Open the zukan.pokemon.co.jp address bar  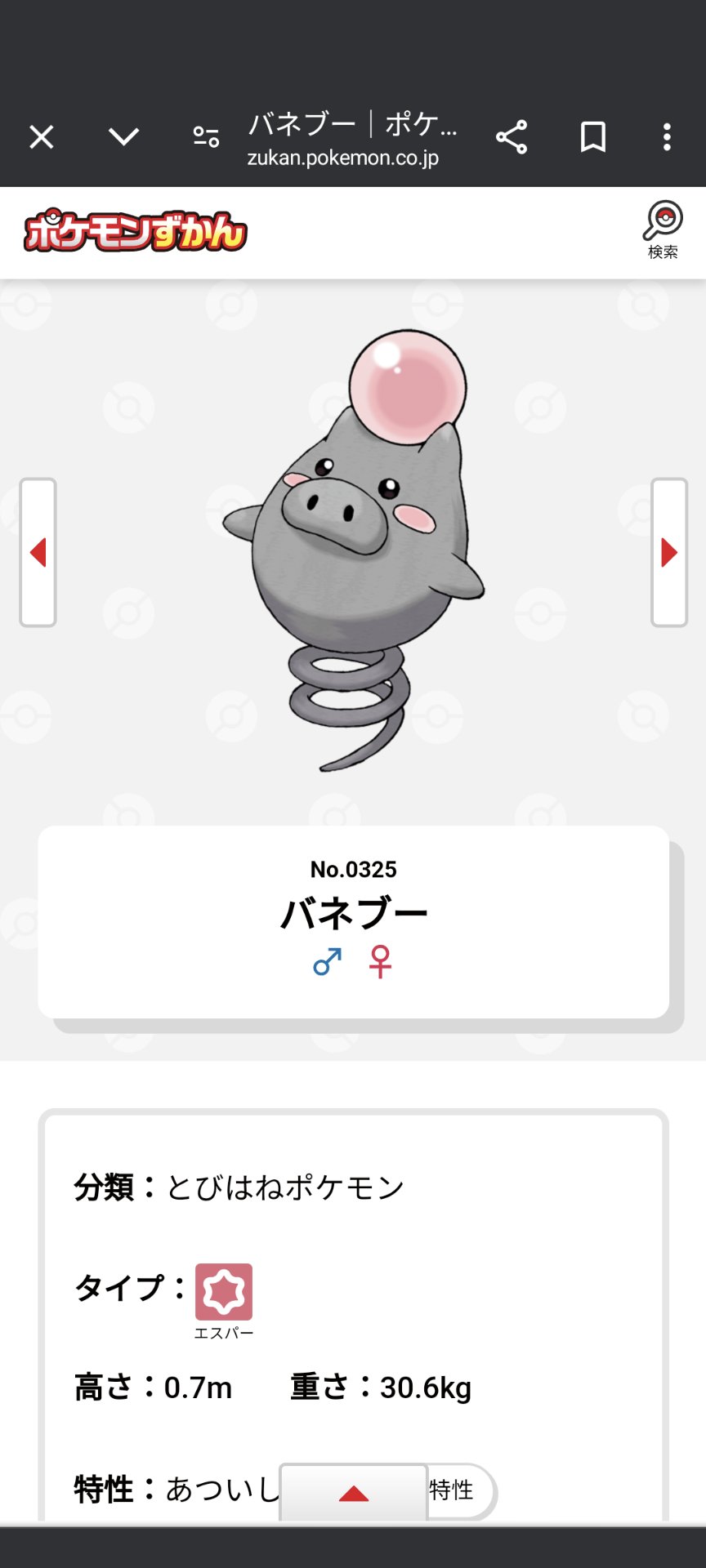(x=343, y=158)
